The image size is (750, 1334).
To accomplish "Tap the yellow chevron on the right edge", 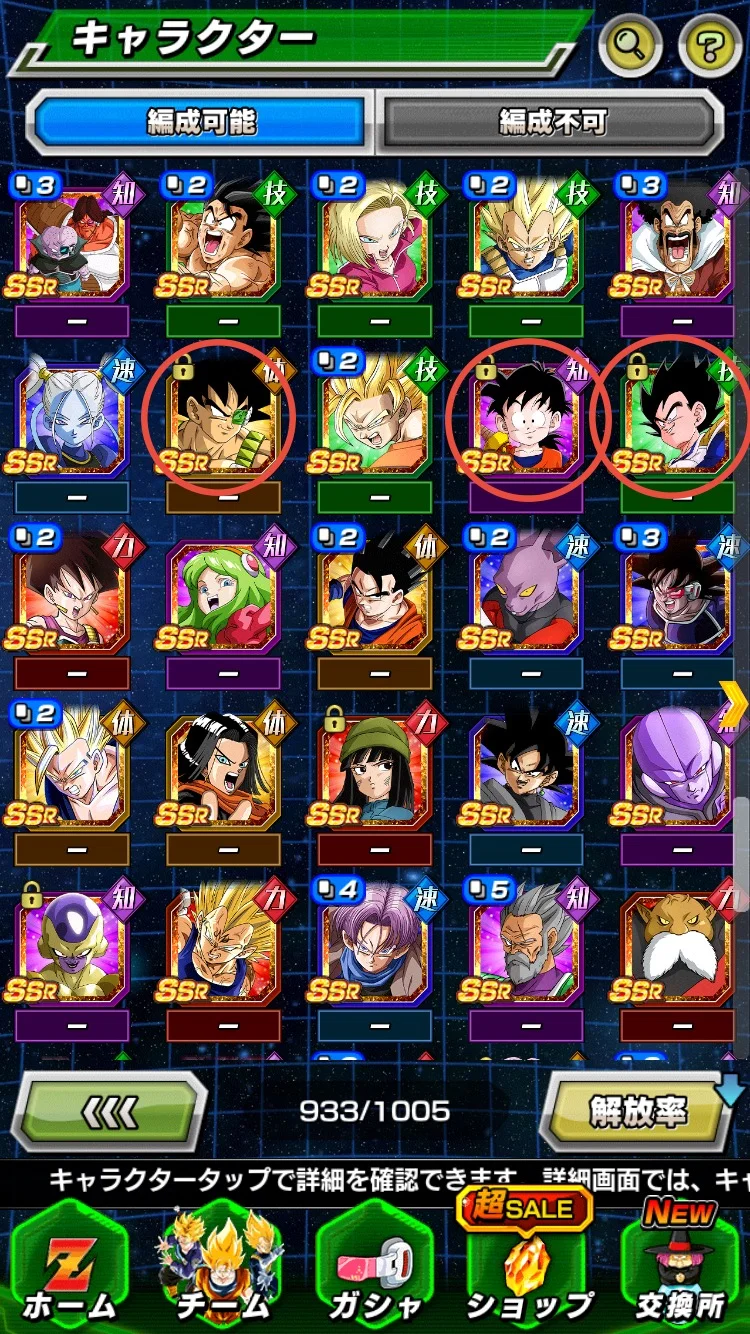I will tap(734, 708).
